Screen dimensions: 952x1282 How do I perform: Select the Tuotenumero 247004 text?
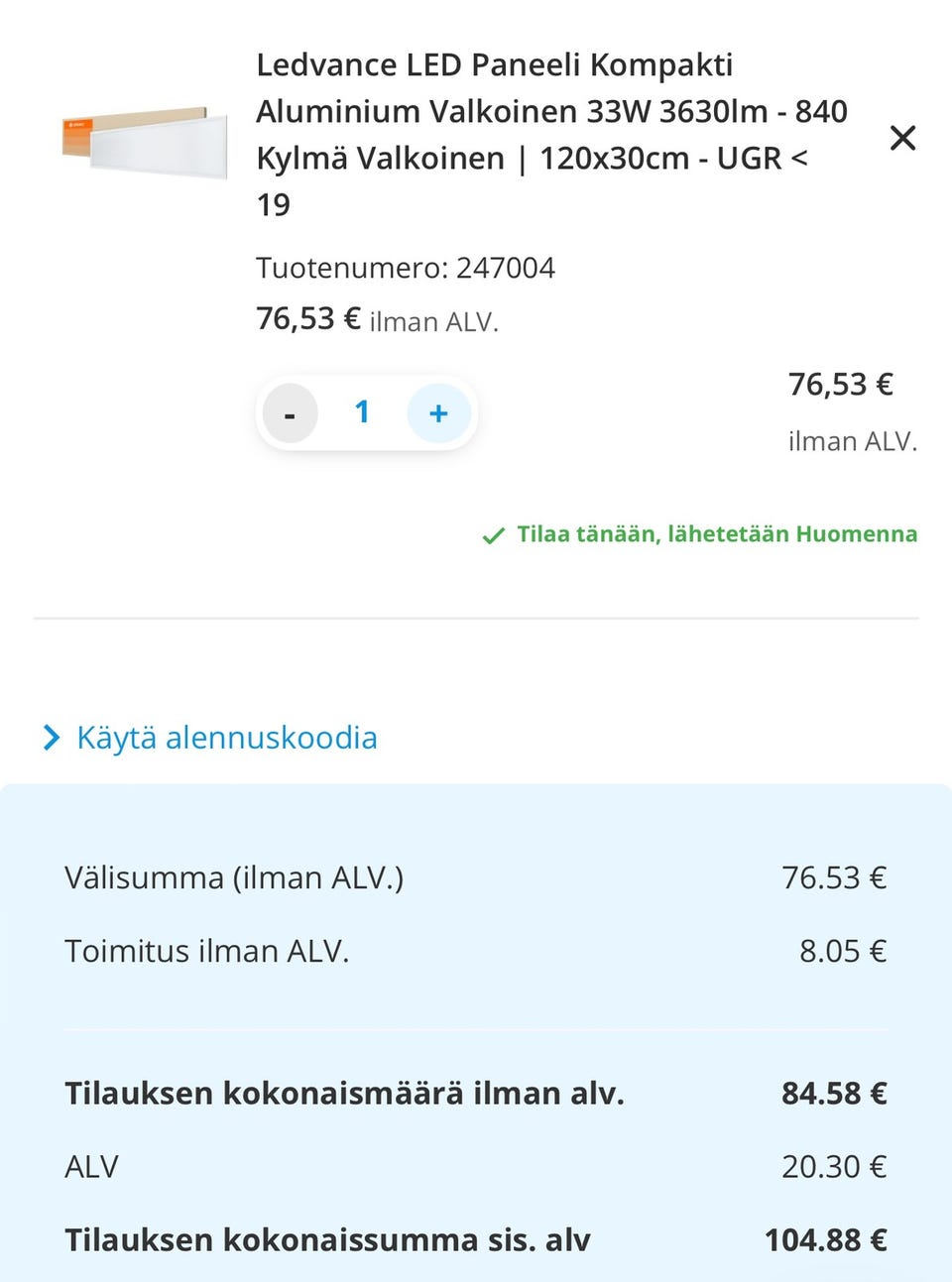coord(407,267)
